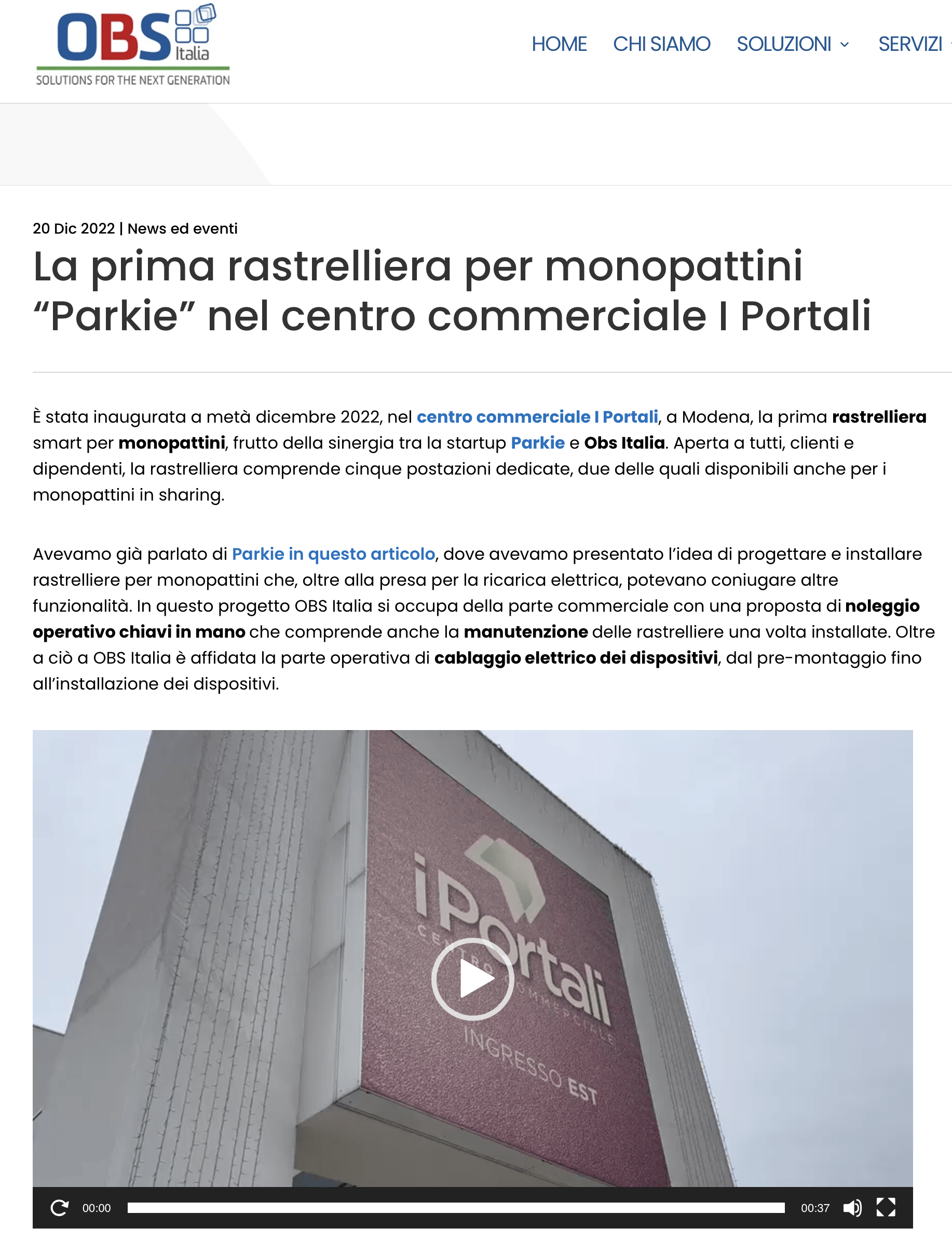Open the HOME menu item
The image size is (952, 1241).
coord(559,44)
